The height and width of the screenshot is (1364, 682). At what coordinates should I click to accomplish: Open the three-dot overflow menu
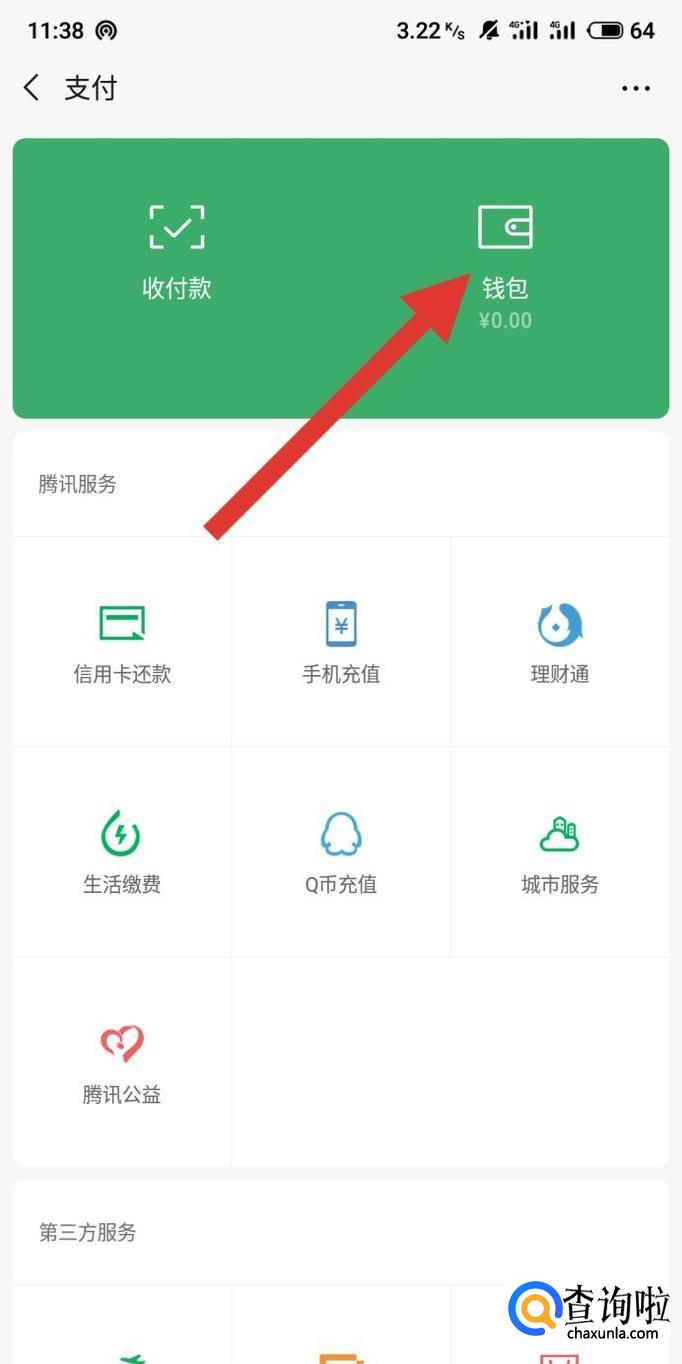[636, 88]
